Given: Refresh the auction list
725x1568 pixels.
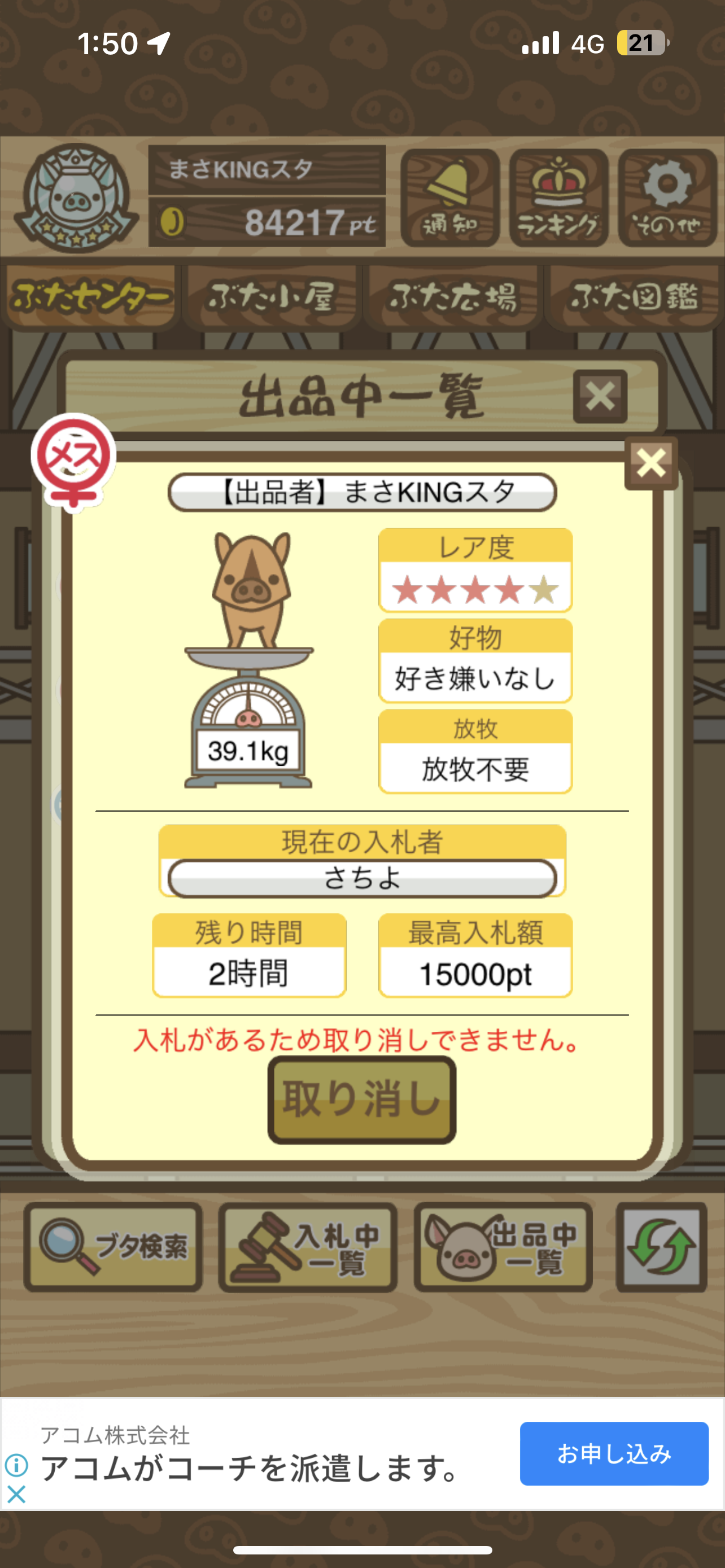Looking at the screenshot, I should tap(661, 1247).
